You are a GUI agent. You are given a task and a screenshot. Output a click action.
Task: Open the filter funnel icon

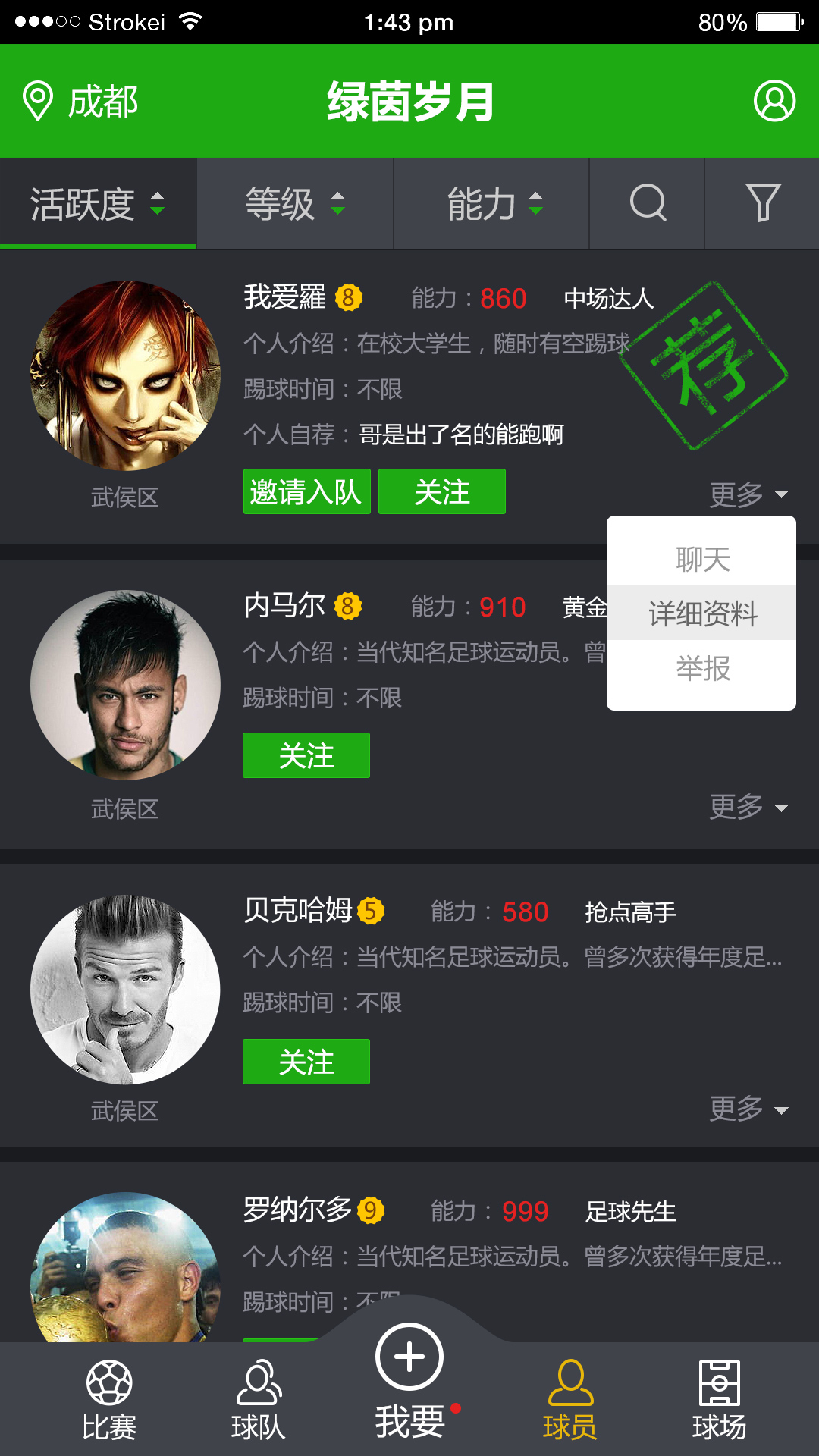[x=762, y=203]
